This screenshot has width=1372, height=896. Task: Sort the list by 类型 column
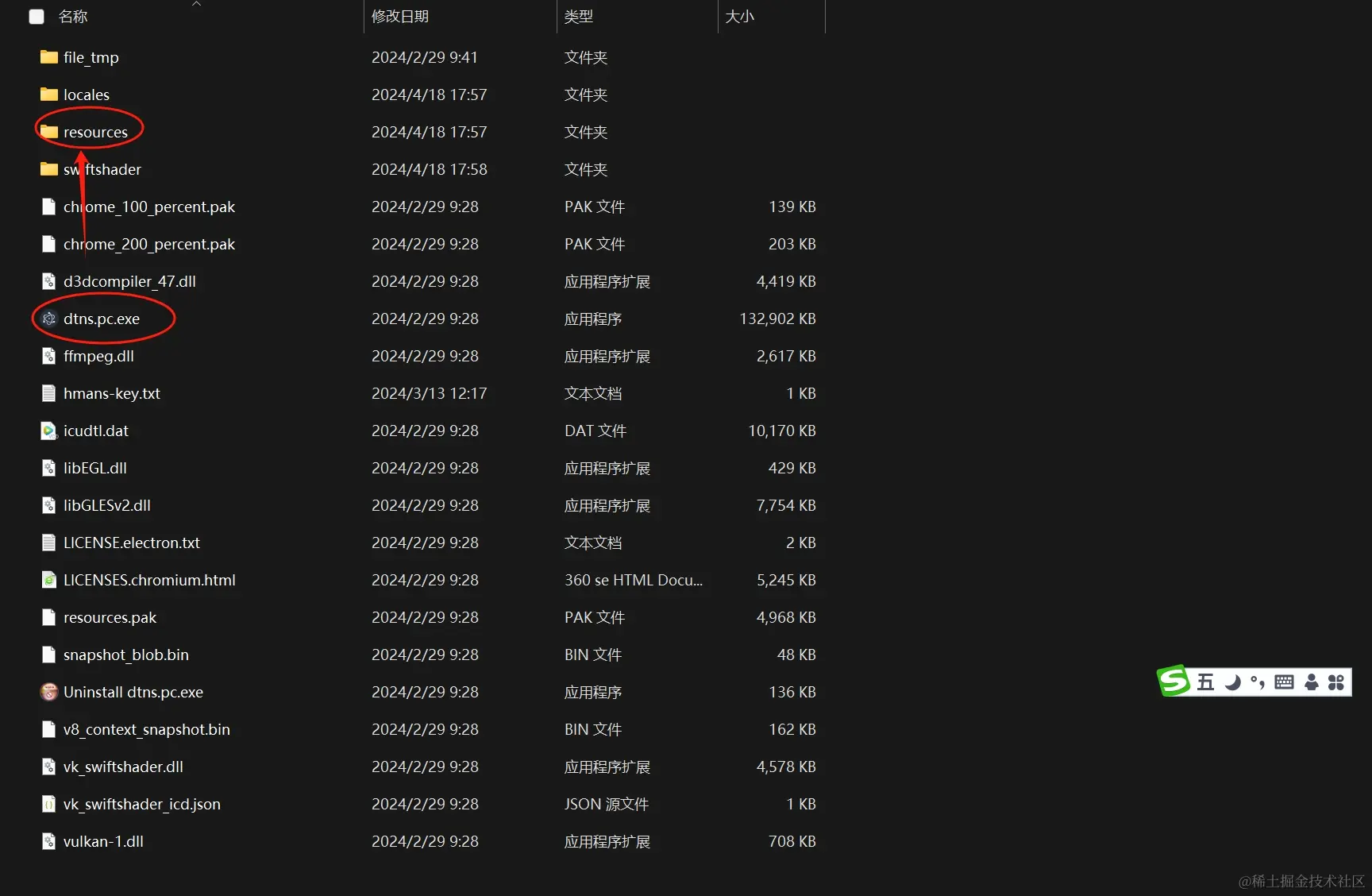(579, 17)
